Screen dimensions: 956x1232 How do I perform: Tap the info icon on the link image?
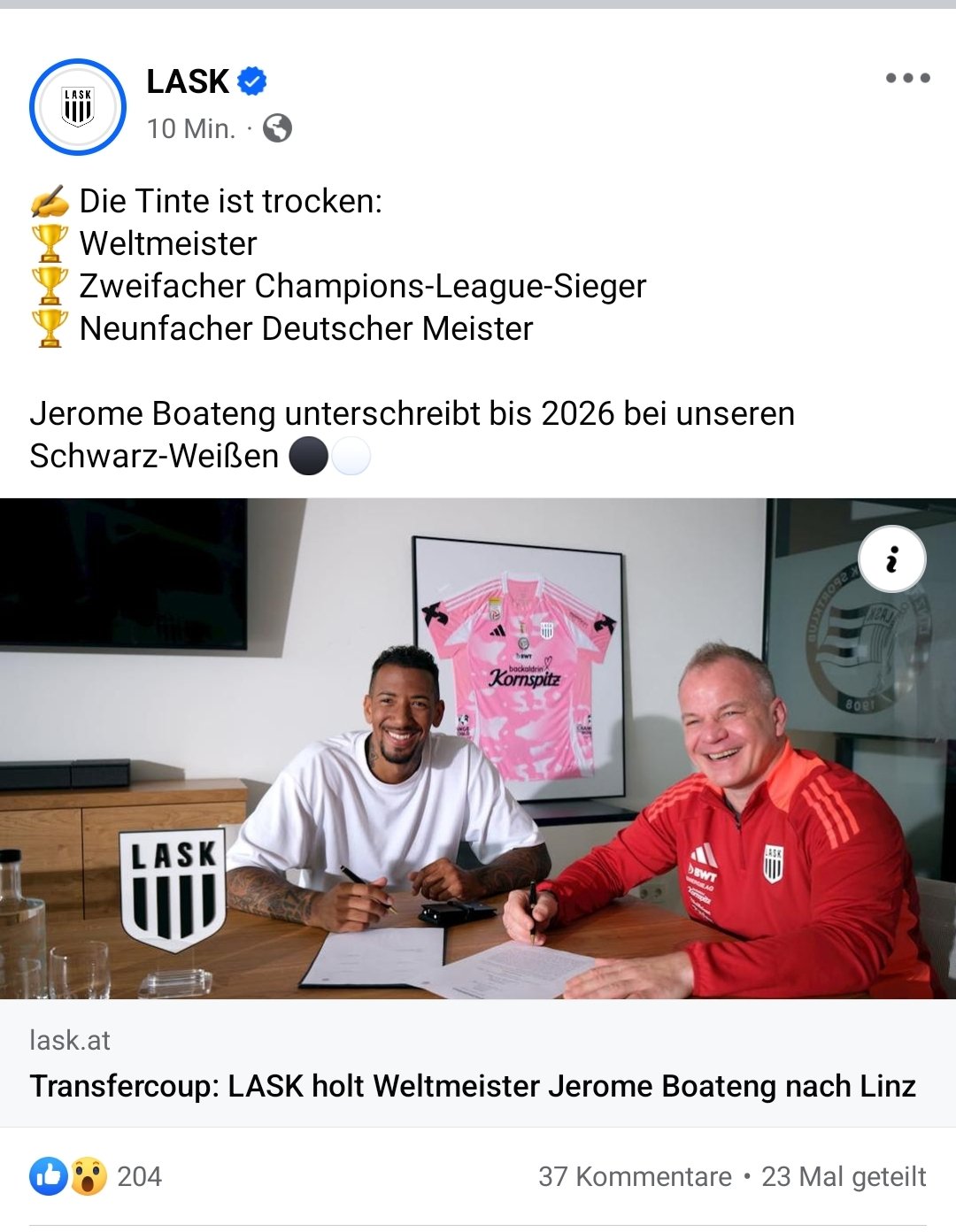(x=891, y=559)
